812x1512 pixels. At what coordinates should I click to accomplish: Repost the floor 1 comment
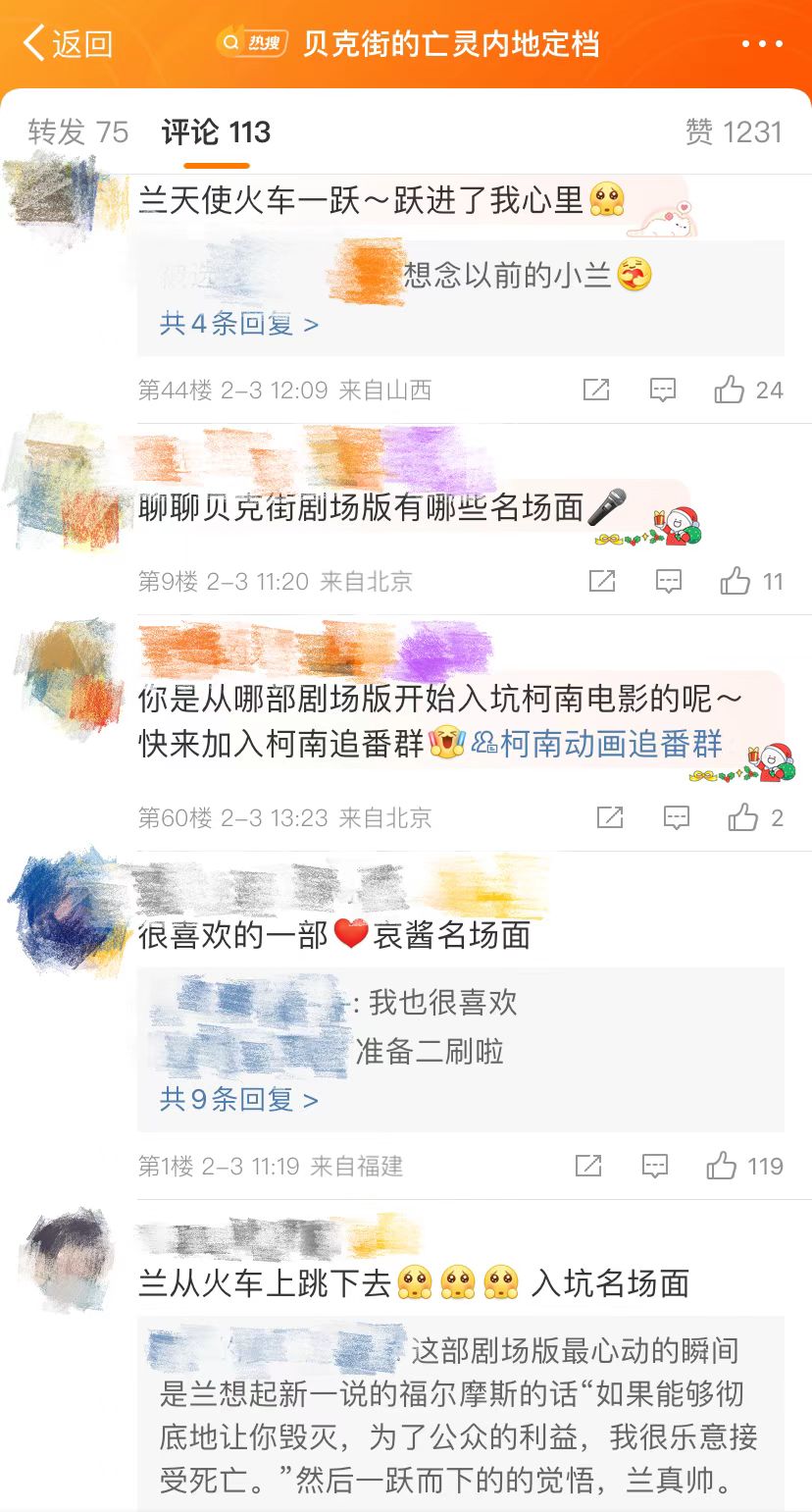point(588,1167)
